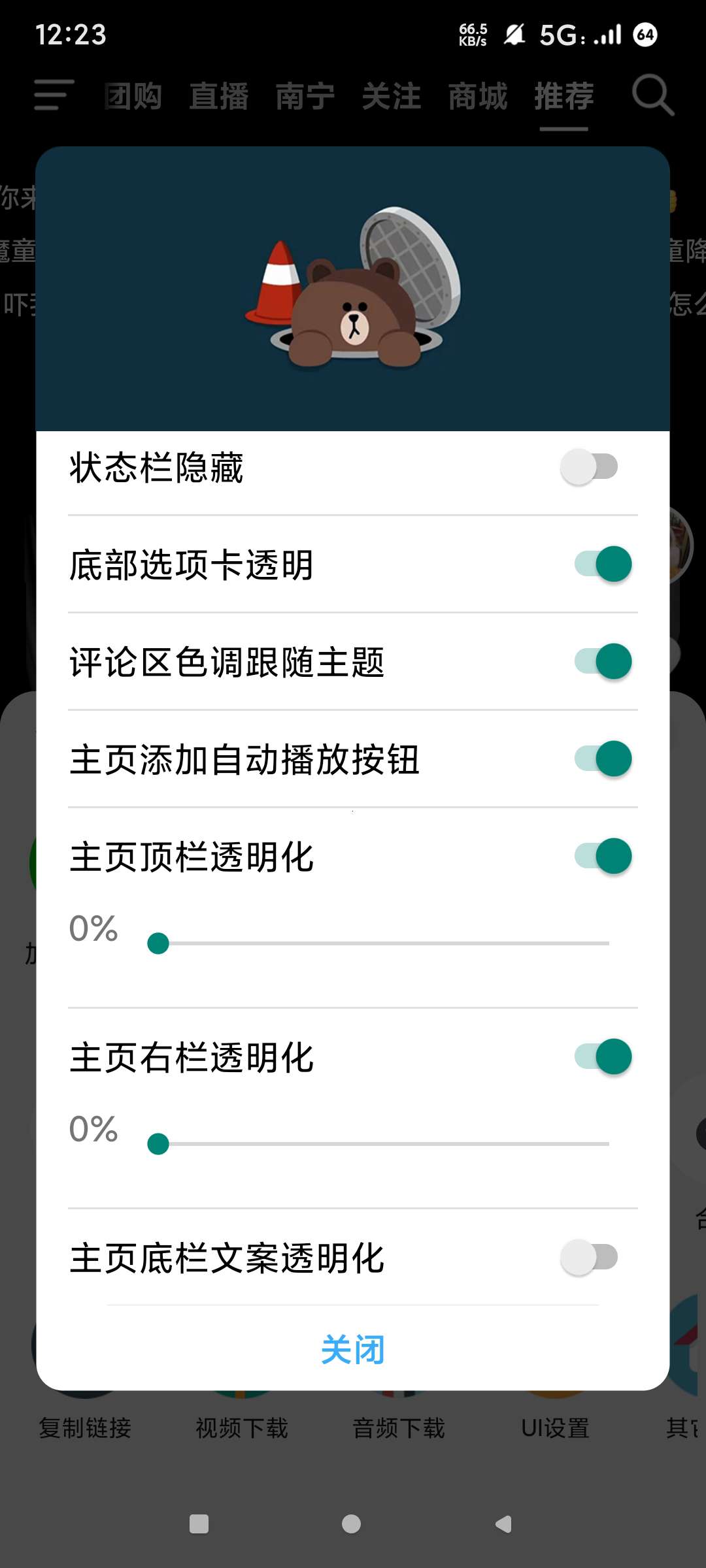Enable 主页底栏文案透明化 switch
Viewport: 706px width, 1568px height.
(589, 1257)
